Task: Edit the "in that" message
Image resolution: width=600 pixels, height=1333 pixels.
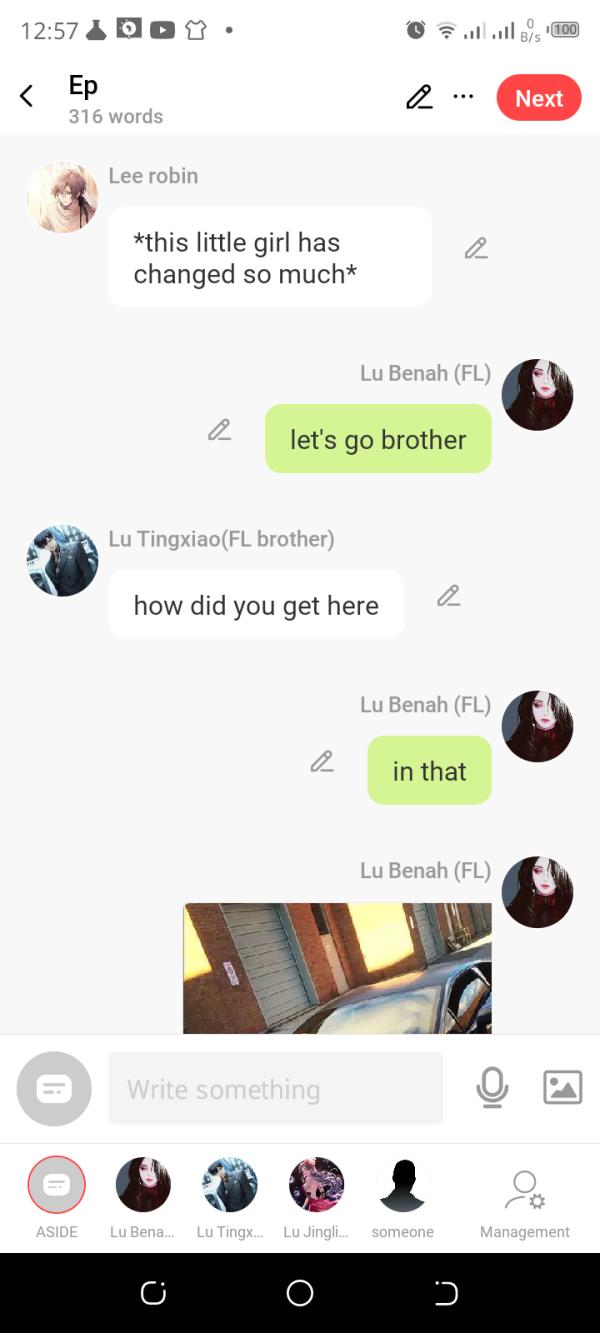Action: (x=322, y=762)
